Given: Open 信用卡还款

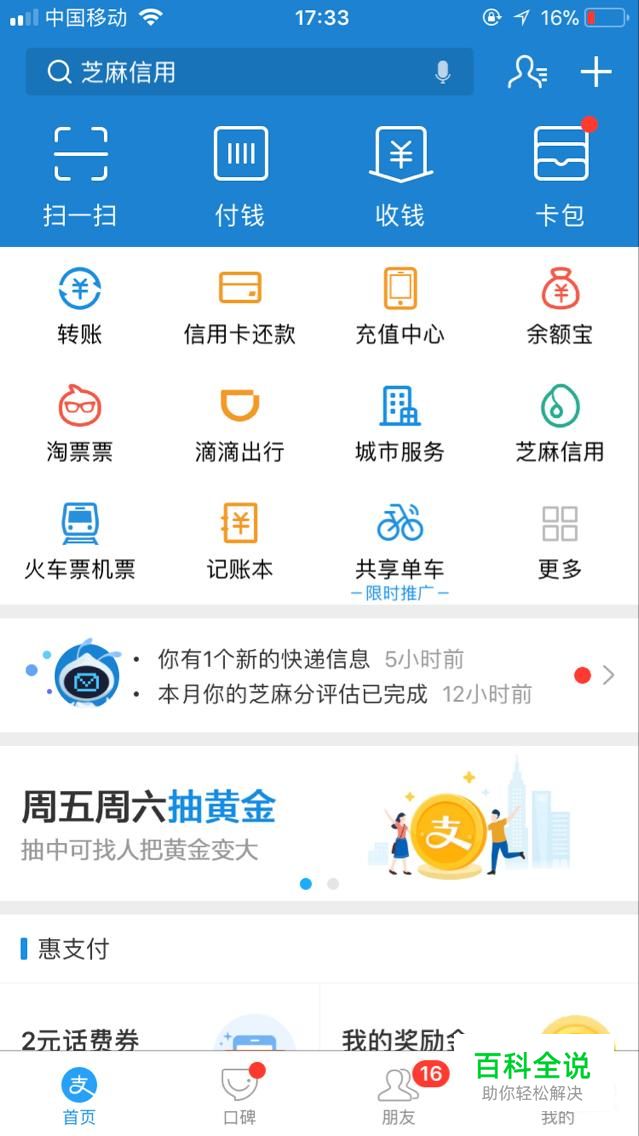Looking at the screenshot, I should 240,306.
